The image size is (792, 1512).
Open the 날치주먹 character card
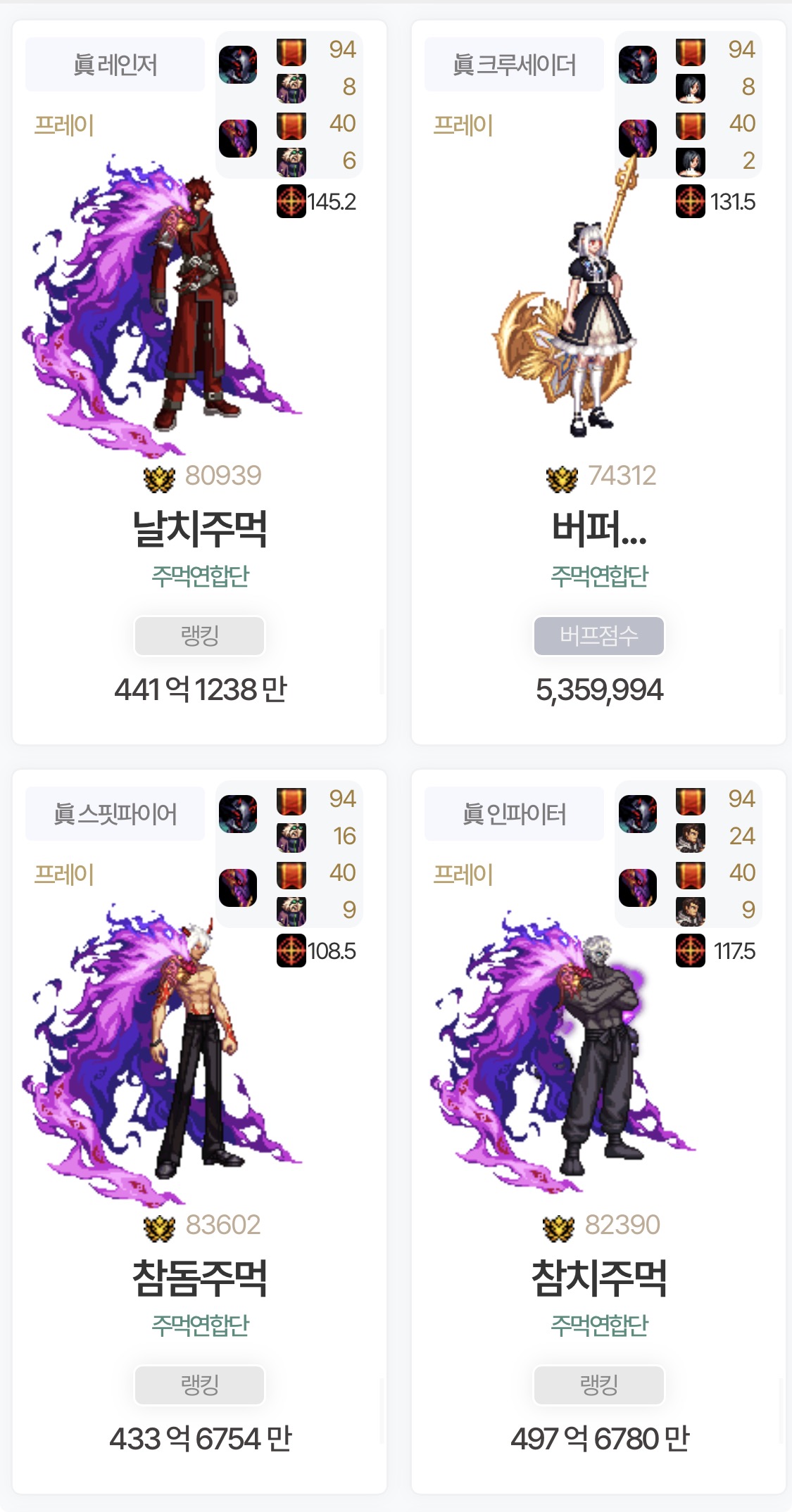[x=199, y=529]
